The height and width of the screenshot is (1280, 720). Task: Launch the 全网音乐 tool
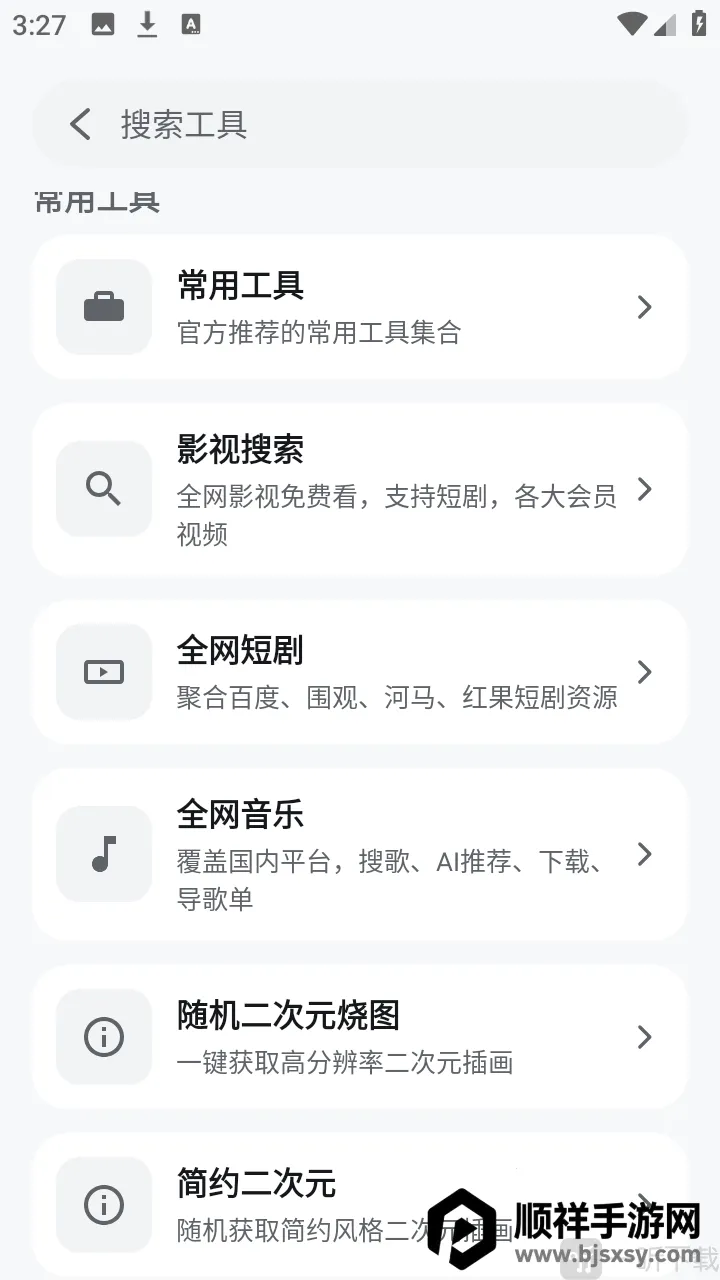360,854
